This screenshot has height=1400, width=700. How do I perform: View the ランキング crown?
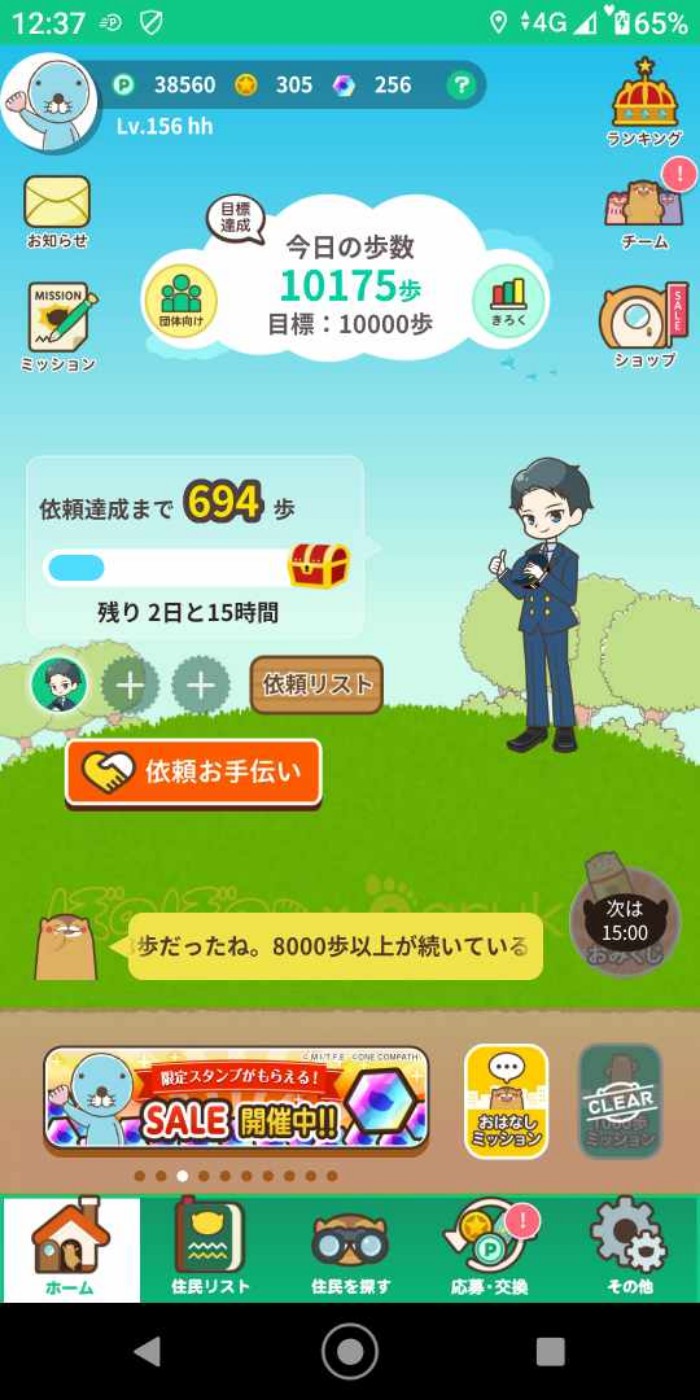coord(645,100)
